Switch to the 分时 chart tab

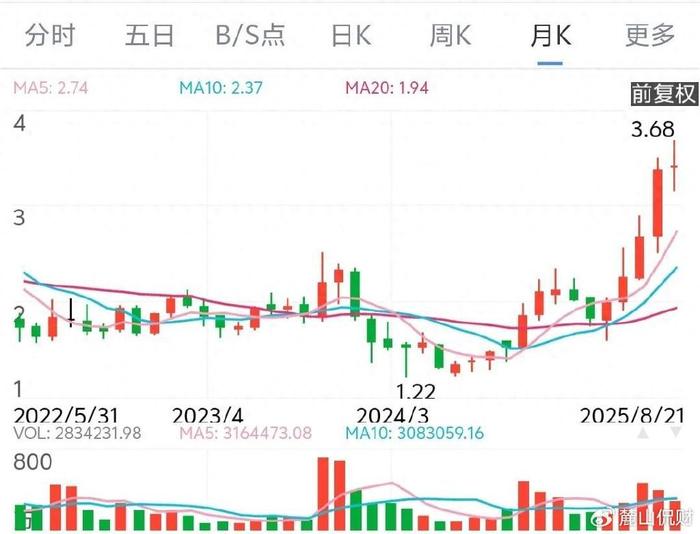coord(50,36)
